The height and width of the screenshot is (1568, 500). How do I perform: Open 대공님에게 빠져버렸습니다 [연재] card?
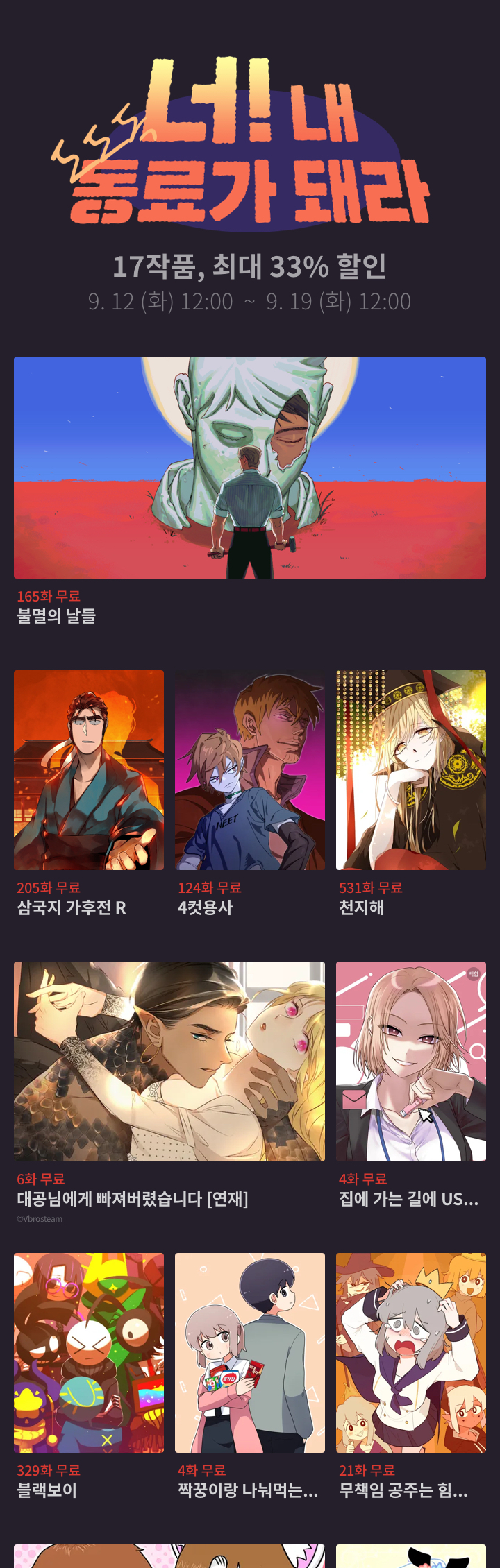point(169,1061)
